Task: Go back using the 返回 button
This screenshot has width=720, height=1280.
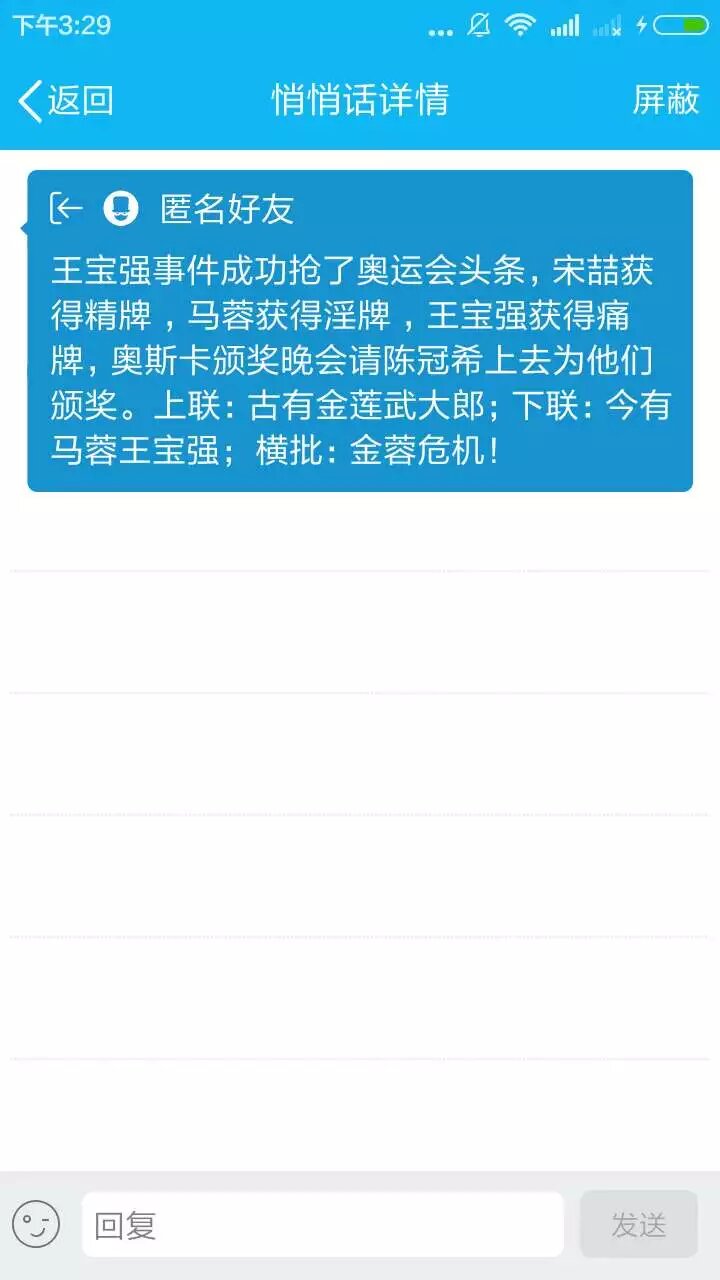Action: 65,100
